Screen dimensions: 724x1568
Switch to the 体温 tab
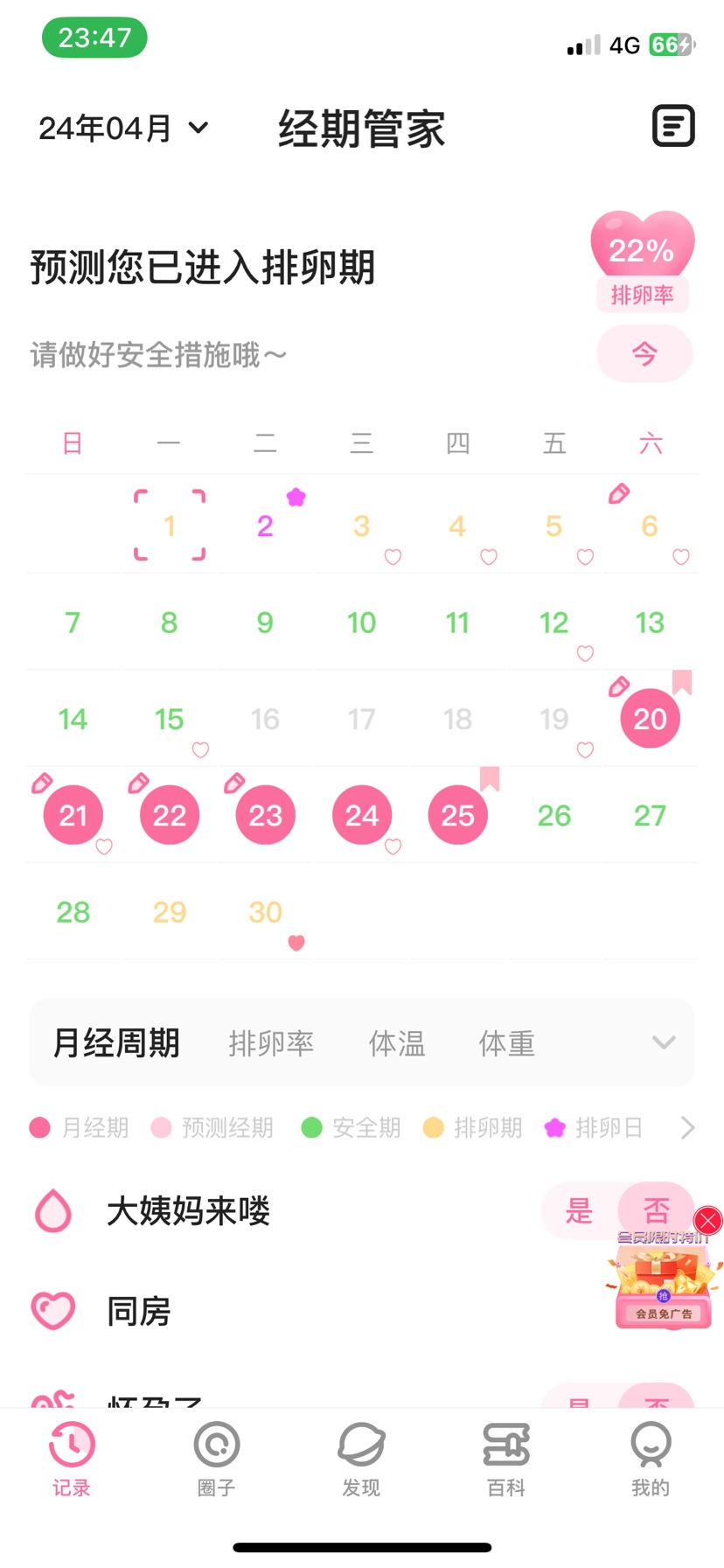pos(396,1043)
